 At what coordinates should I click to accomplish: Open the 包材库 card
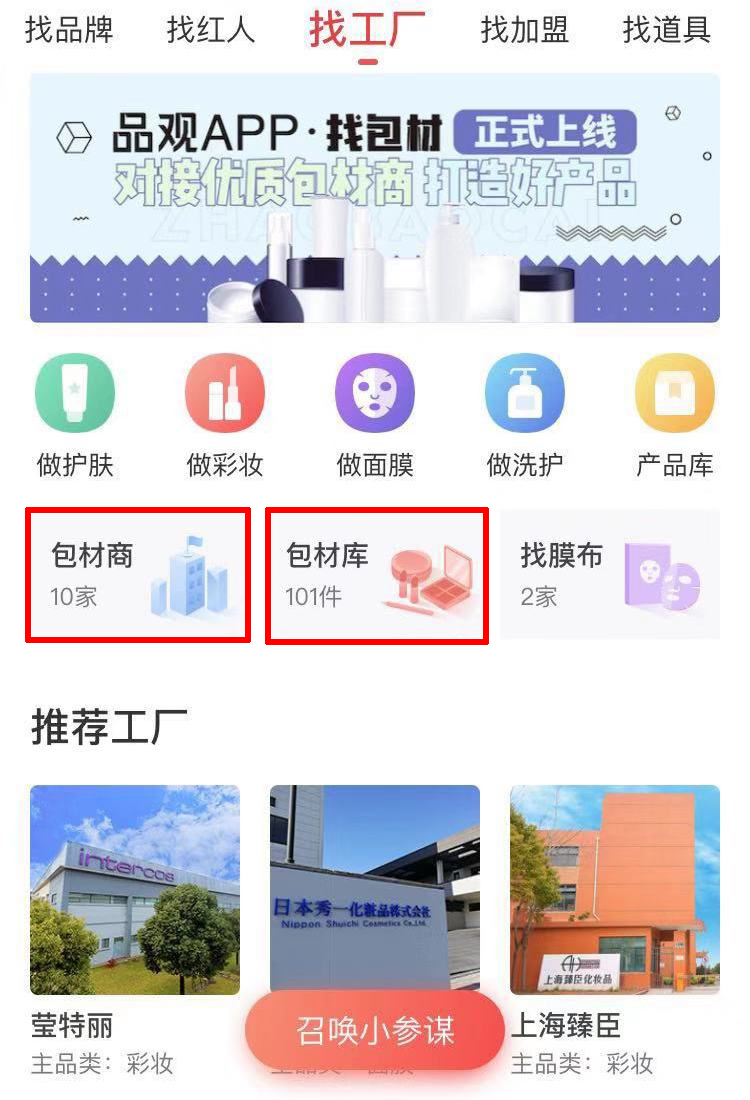(377, 575)
